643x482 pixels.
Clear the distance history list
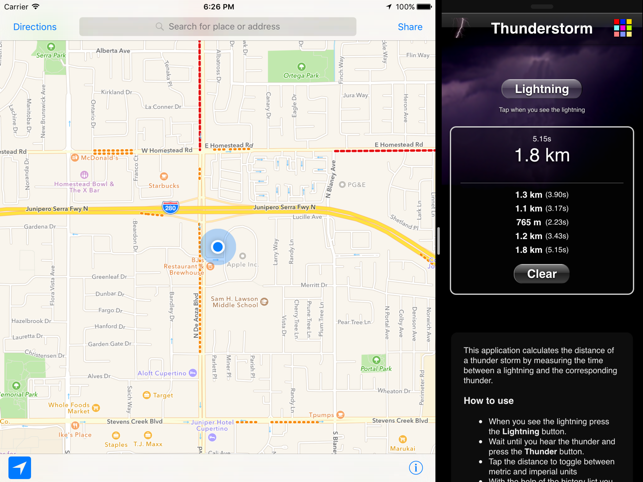(541, 274)
